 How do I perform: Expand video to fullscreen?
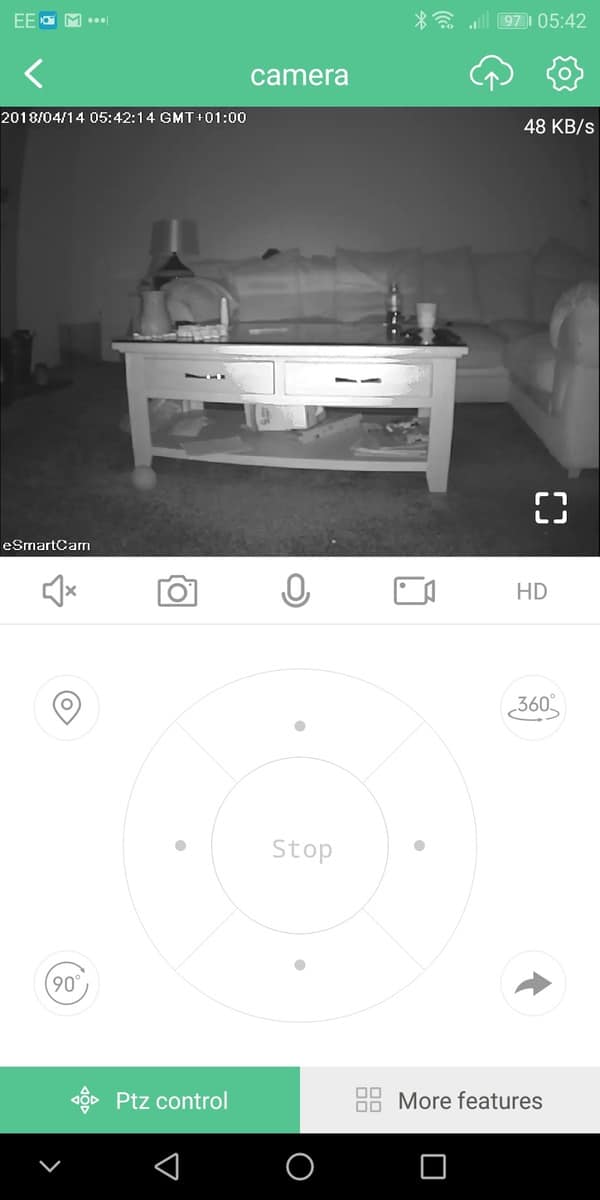(x=550, y=508)
